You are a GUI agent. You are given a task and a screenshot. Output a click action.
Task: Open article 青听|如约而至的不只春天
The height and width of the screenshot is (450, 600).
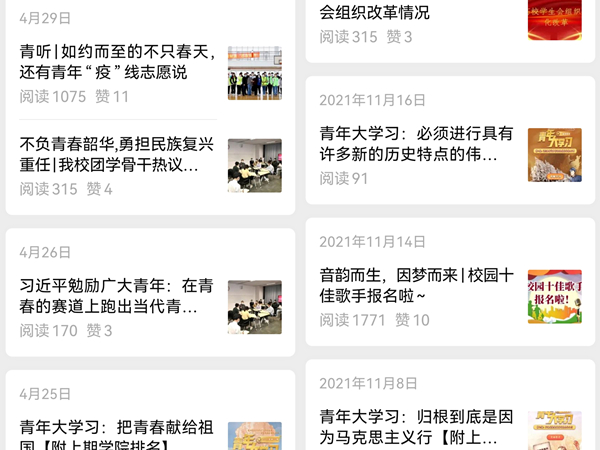point(118,62)
